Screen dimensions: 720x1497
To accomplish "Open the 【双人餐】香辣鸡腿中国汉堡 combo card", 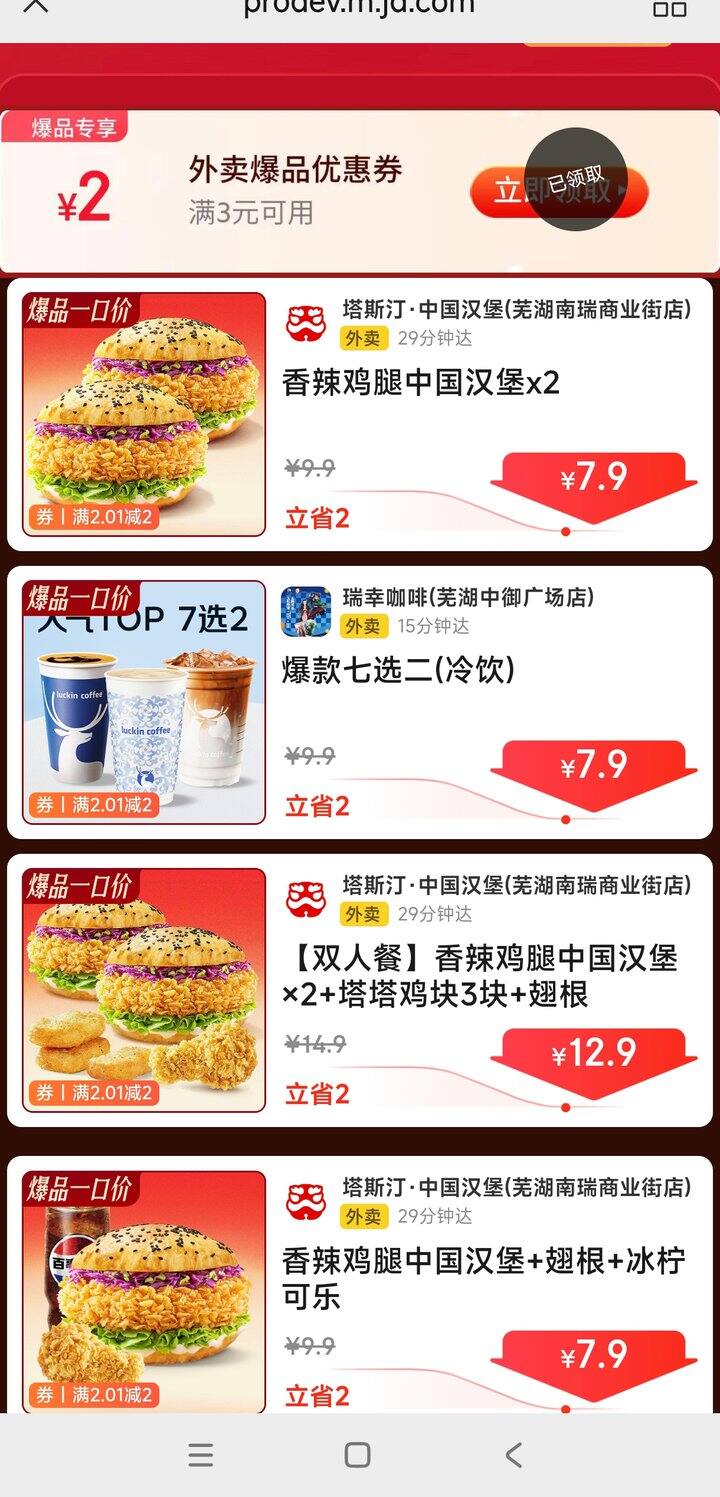I will click(480, 976).
